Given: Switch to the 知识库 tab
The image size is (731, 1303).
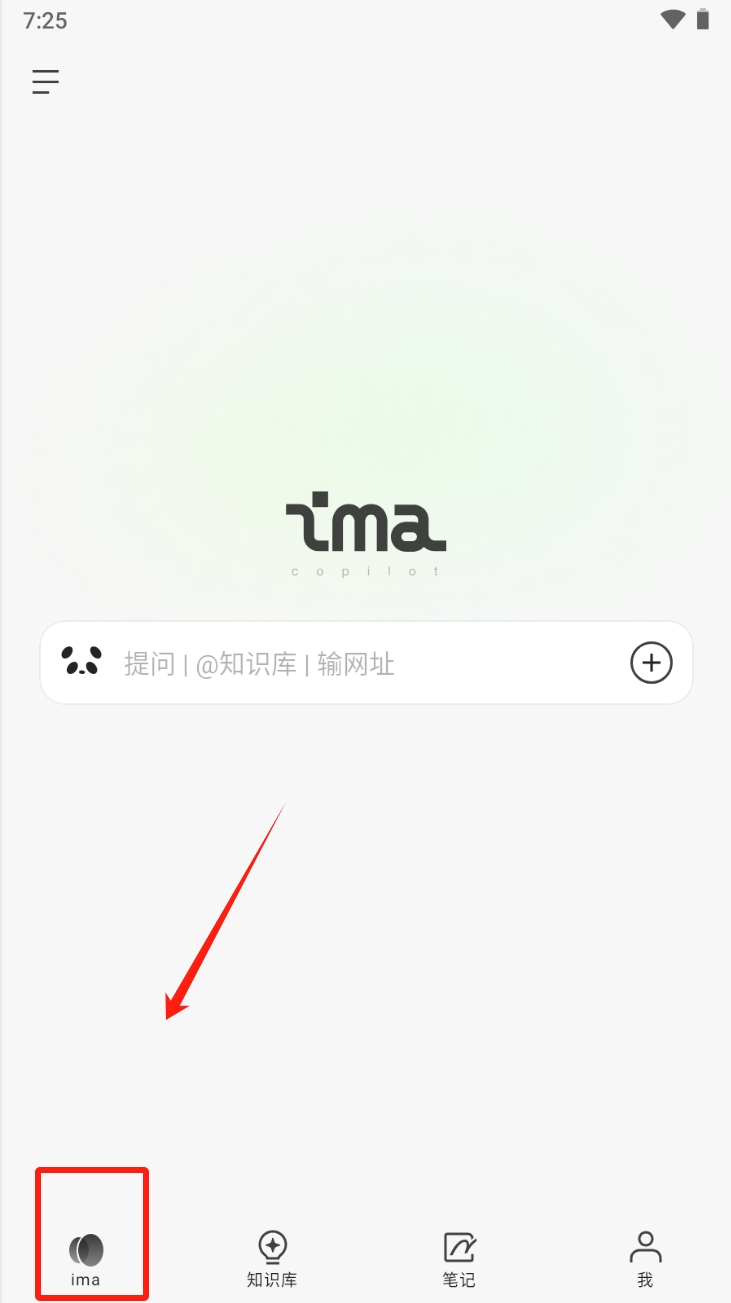Looking at the screenshot, I should [x=272, y=1259].
